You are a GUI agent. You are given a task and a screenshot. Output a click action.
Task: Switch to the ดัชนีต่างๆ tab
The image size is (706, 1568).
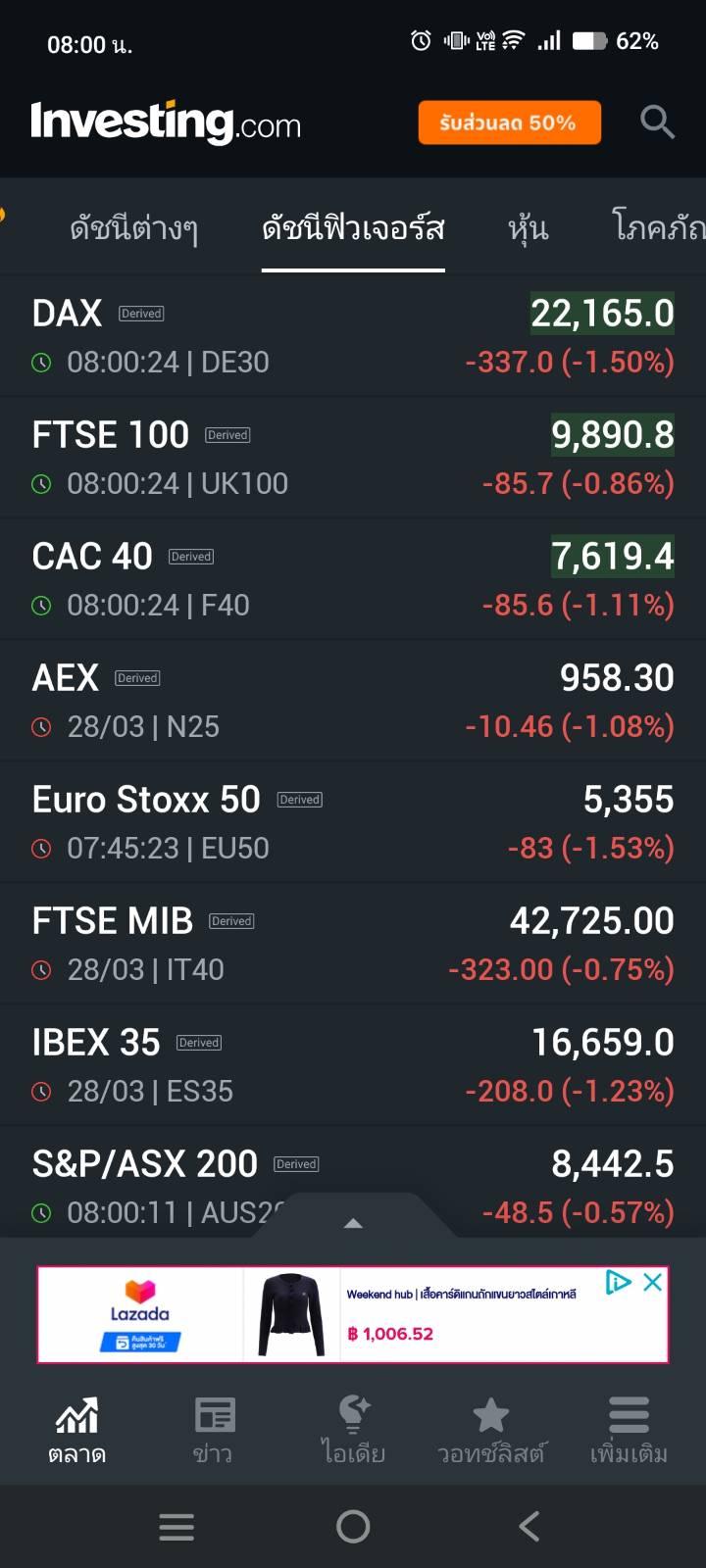(x=134, y=229)
